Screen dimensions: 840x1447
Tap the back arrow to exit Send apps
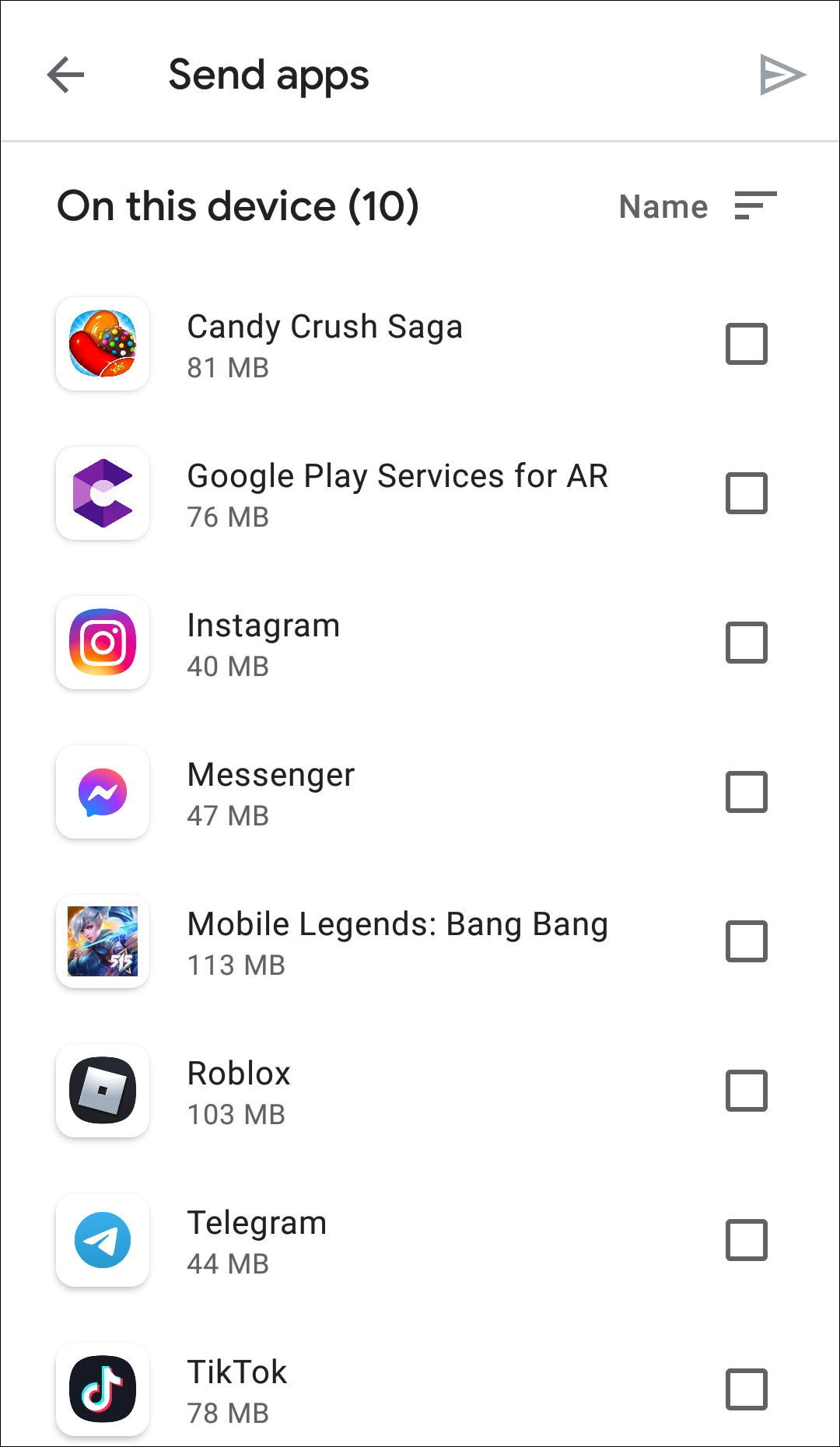[65, 74]
